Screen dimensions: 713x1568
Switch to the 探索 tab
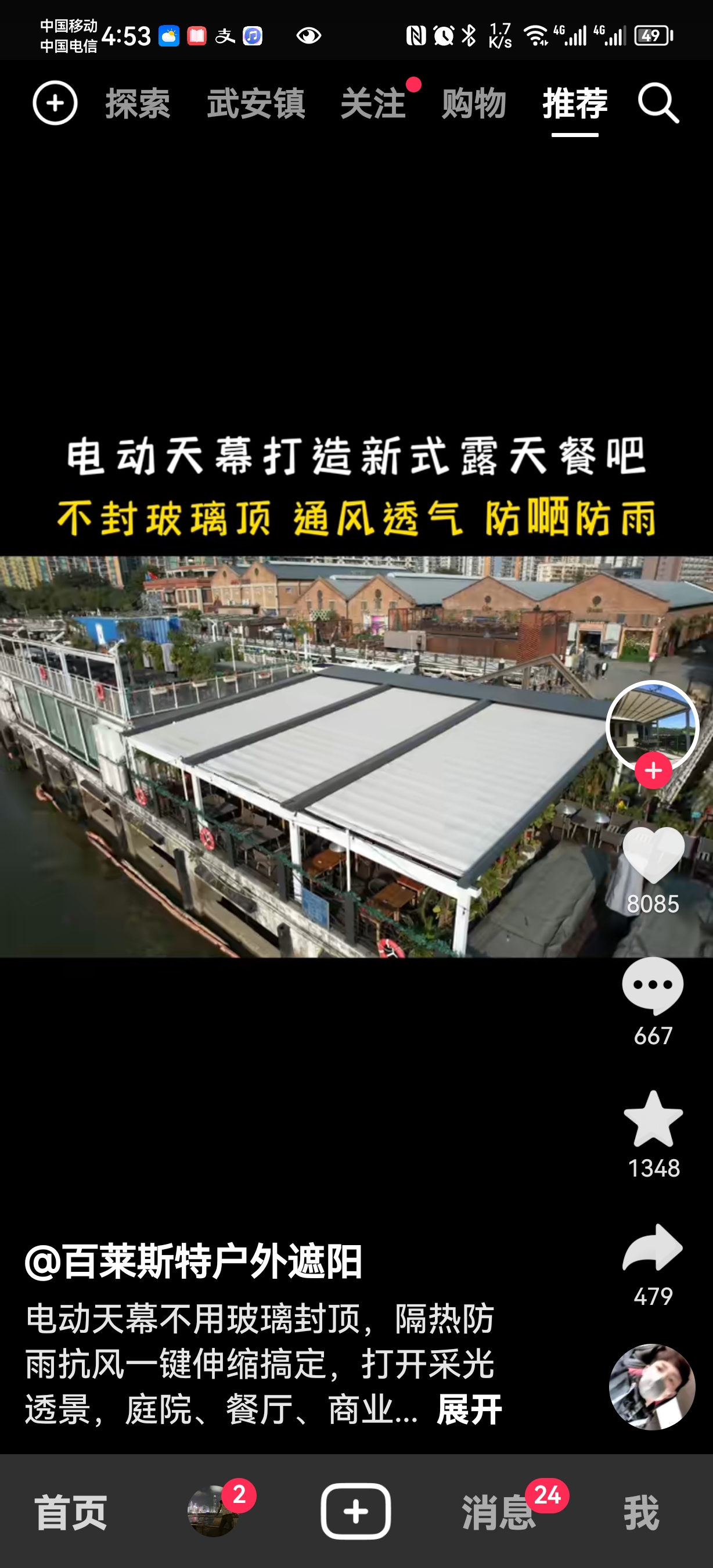tap(138, 103)
